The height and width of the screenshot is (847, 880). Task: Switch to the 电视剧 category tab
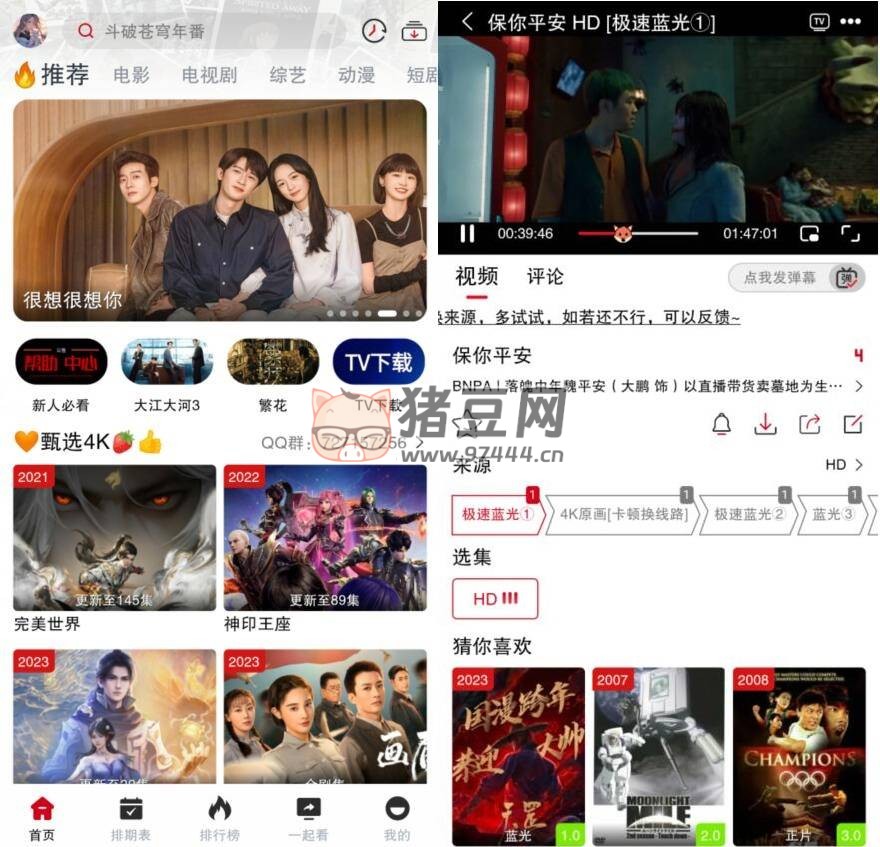[209, 75]
